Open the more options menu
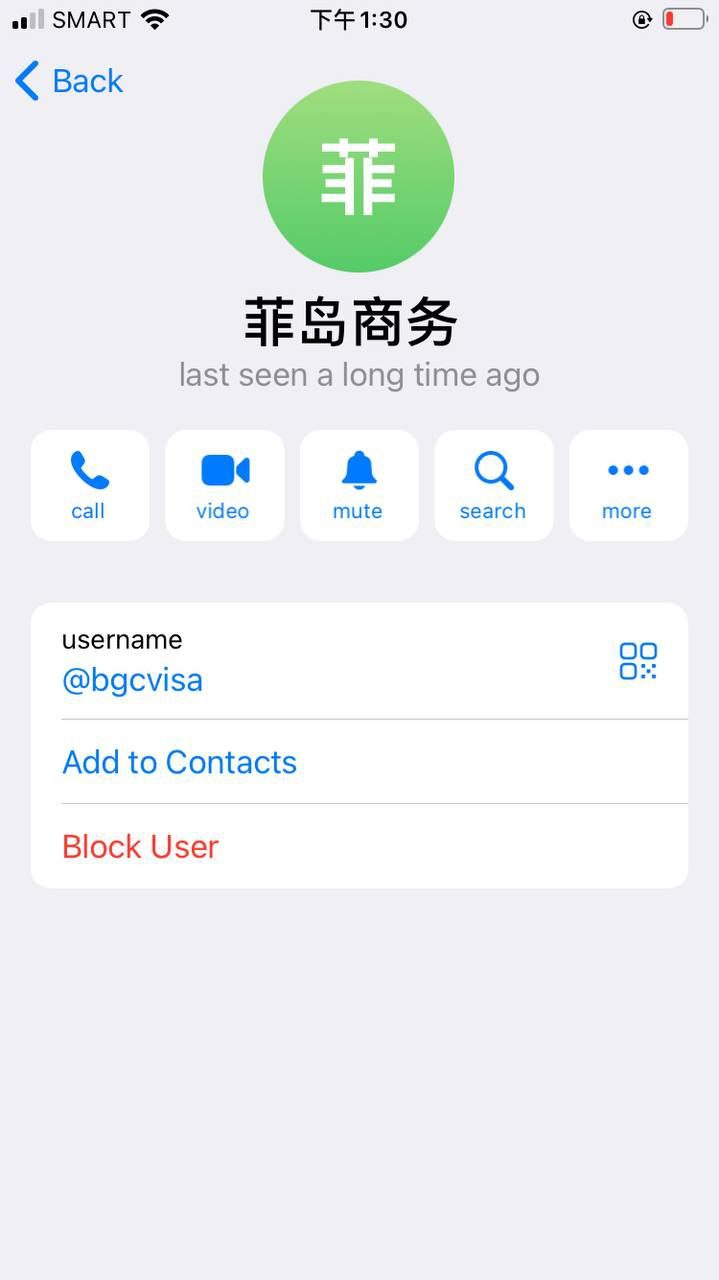The image size is (719, 1280). click(627, 485)
